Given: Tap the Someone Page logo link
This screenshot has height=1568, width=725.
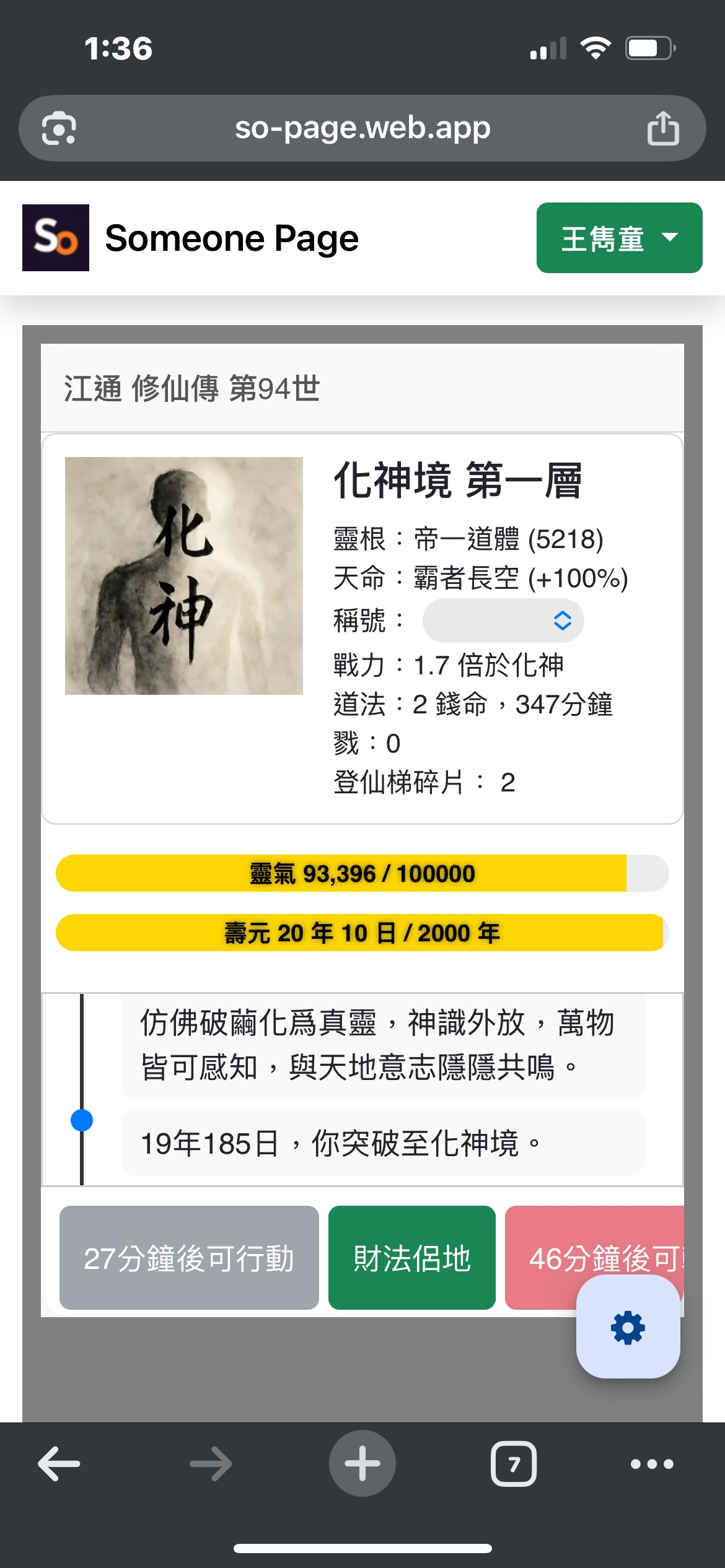Looking at the screenshot, I should 56,238.
